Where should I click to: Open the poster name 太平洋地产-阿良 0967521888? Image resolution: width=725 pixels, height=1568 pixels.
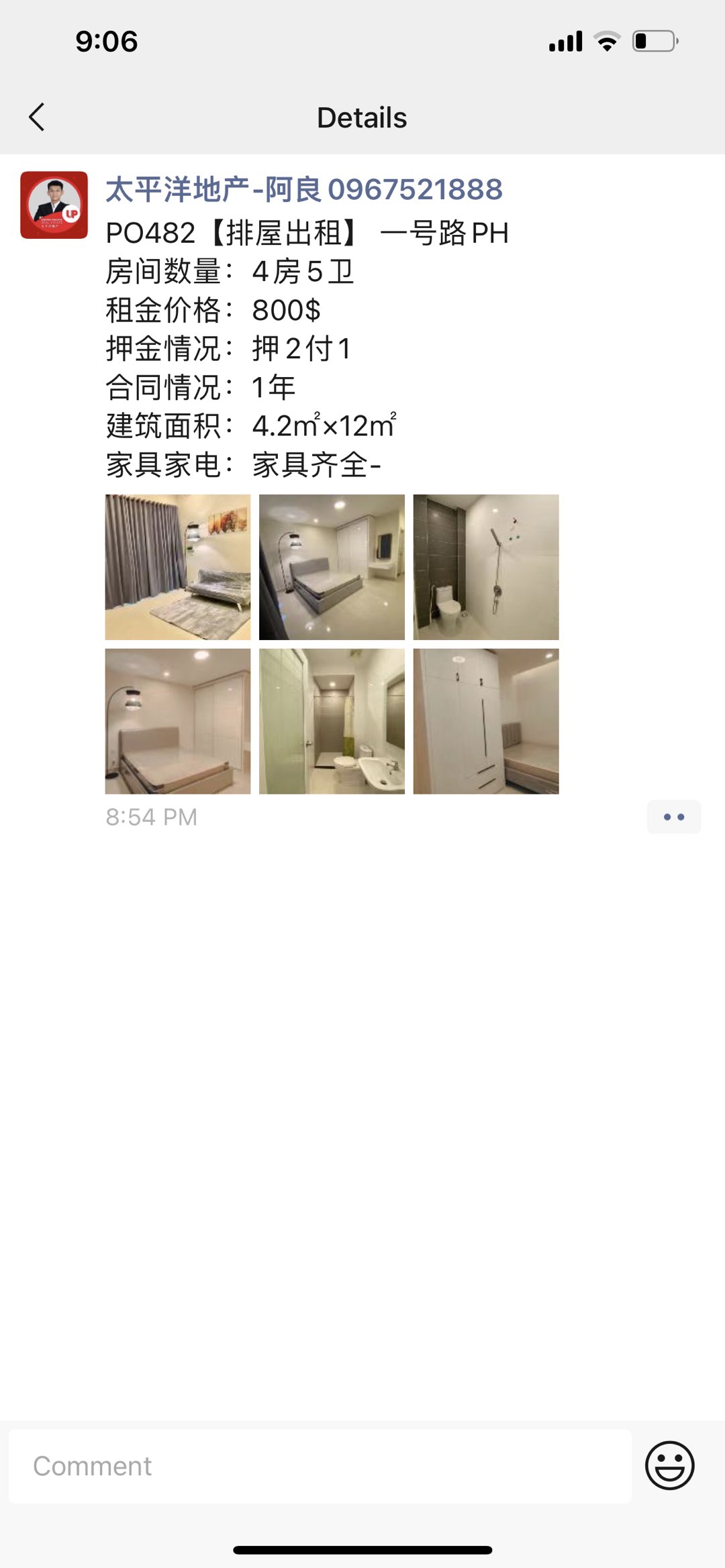[303, 190]
